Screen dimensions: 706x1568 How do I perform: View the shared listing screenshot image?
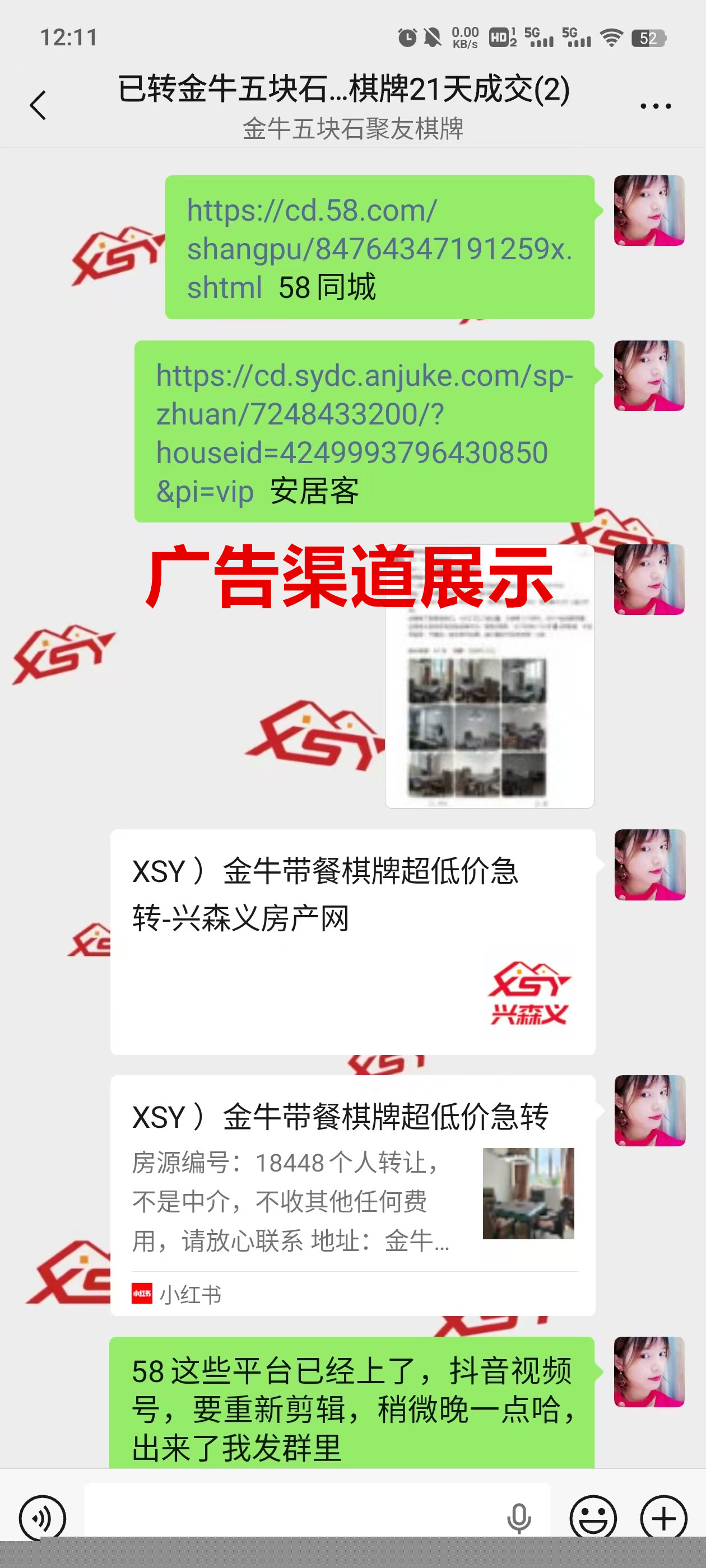pos(489,677)
